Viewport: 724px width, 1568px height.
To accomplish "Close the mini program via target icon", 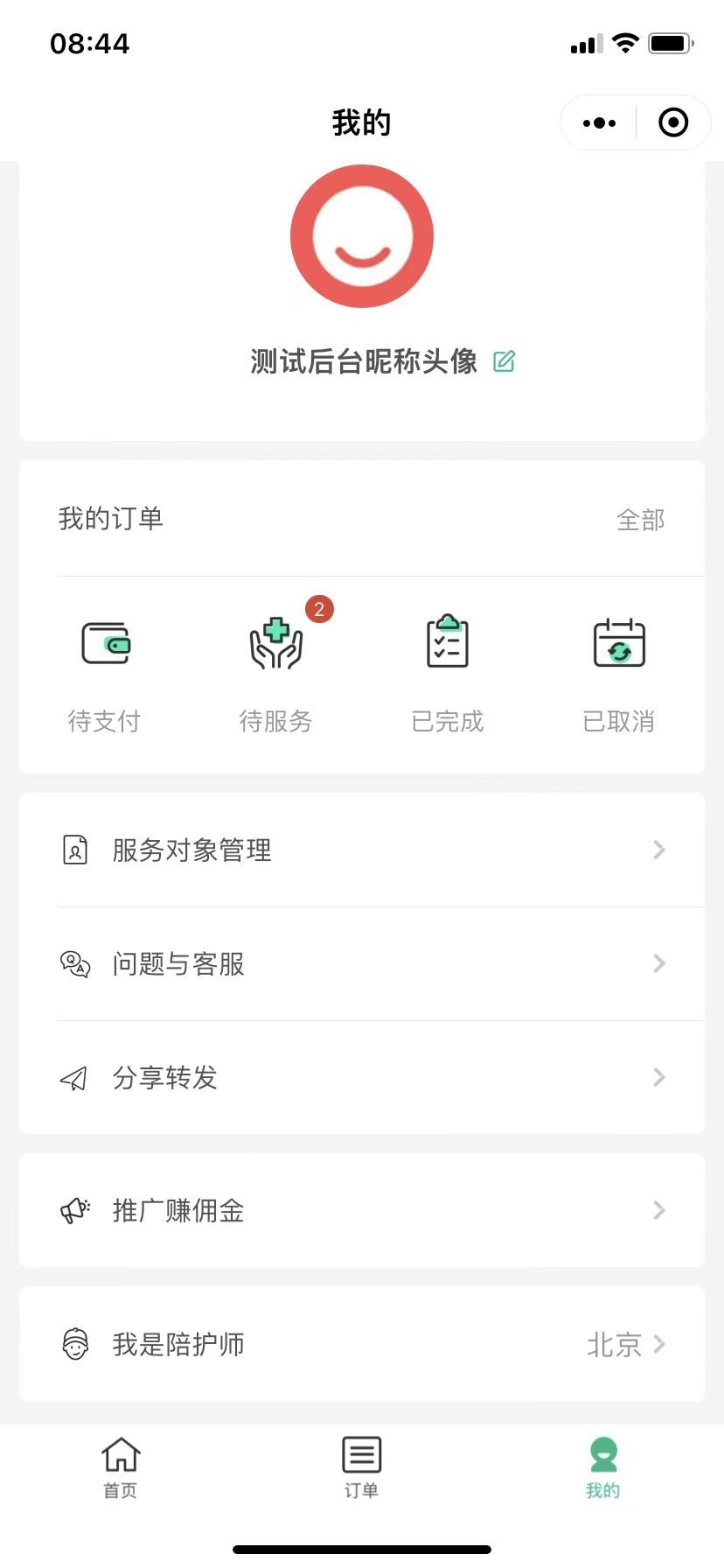I will [x=672, y=123].
